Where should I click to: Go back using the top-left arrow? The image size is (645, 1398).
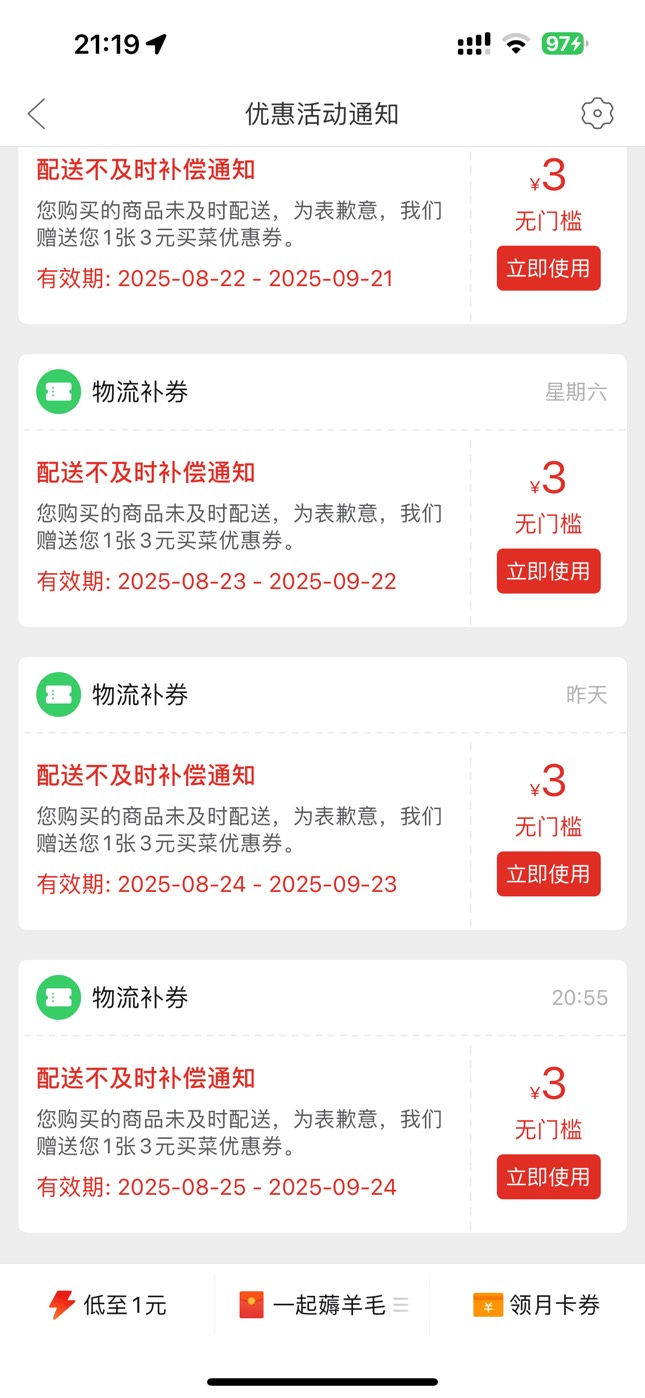[x=37, y=114]
